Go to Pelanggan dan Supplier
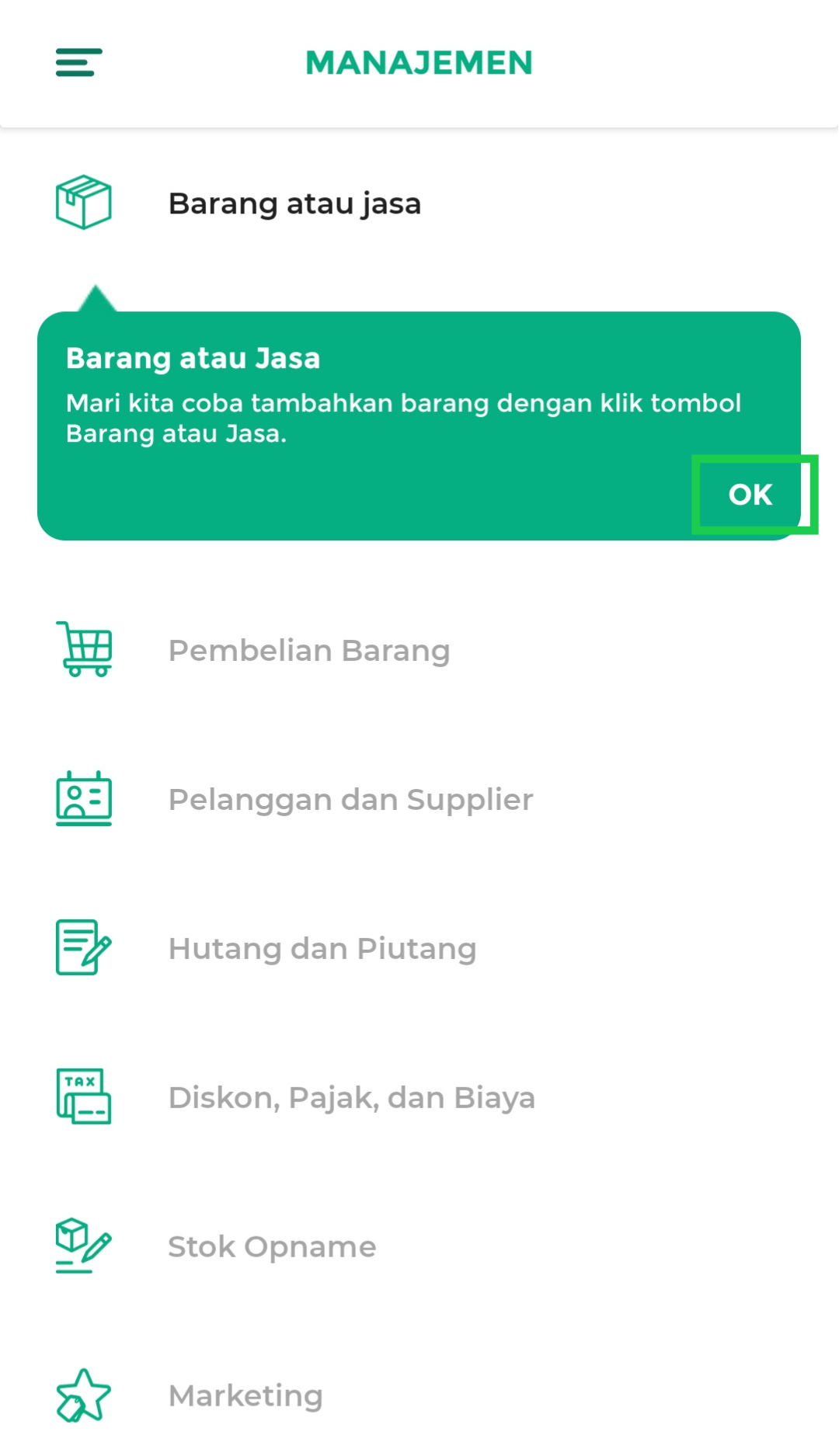The height and width of the screenshot is (1456, 839). point(350,799)
